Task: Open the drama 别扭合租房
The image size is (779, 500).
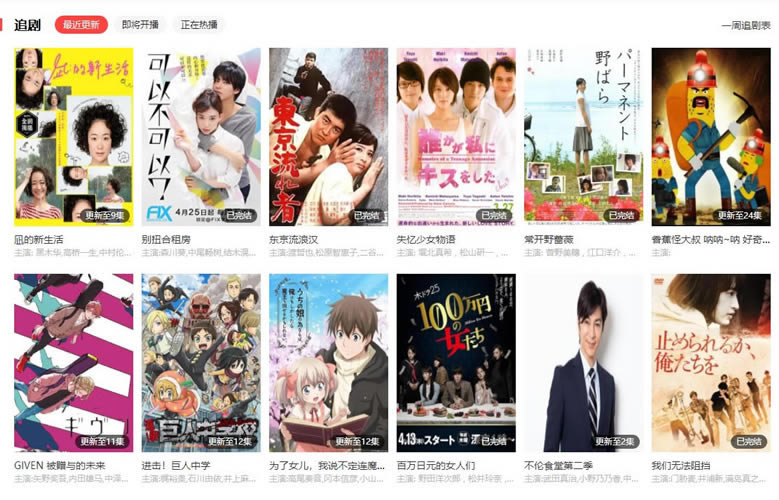Action: coord(200,137)
